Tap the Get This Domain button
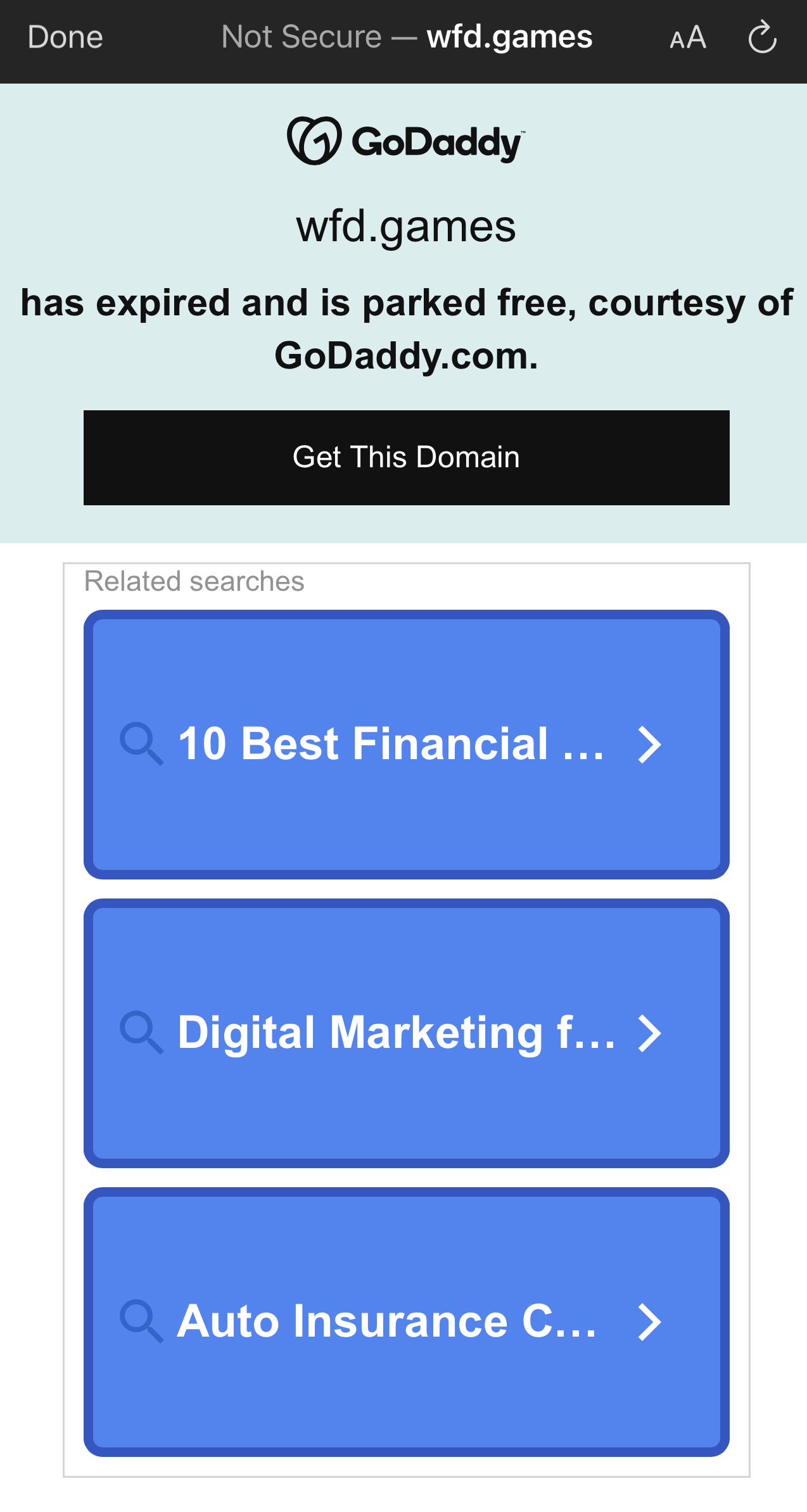This screenshot has width=807, height=1512. pyautogui.click(x=406, y=457)
